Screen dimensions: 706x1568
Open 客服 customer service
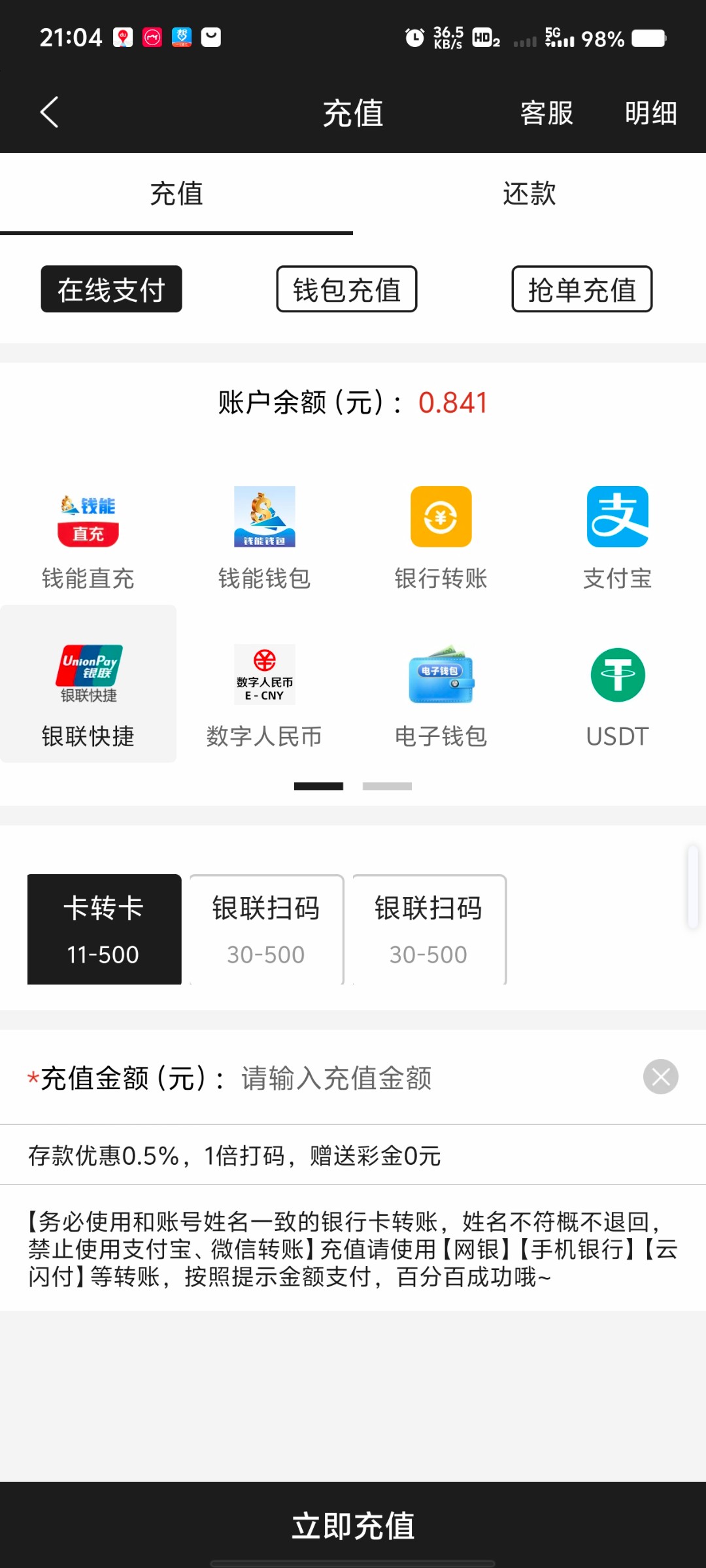click(546, 113)
